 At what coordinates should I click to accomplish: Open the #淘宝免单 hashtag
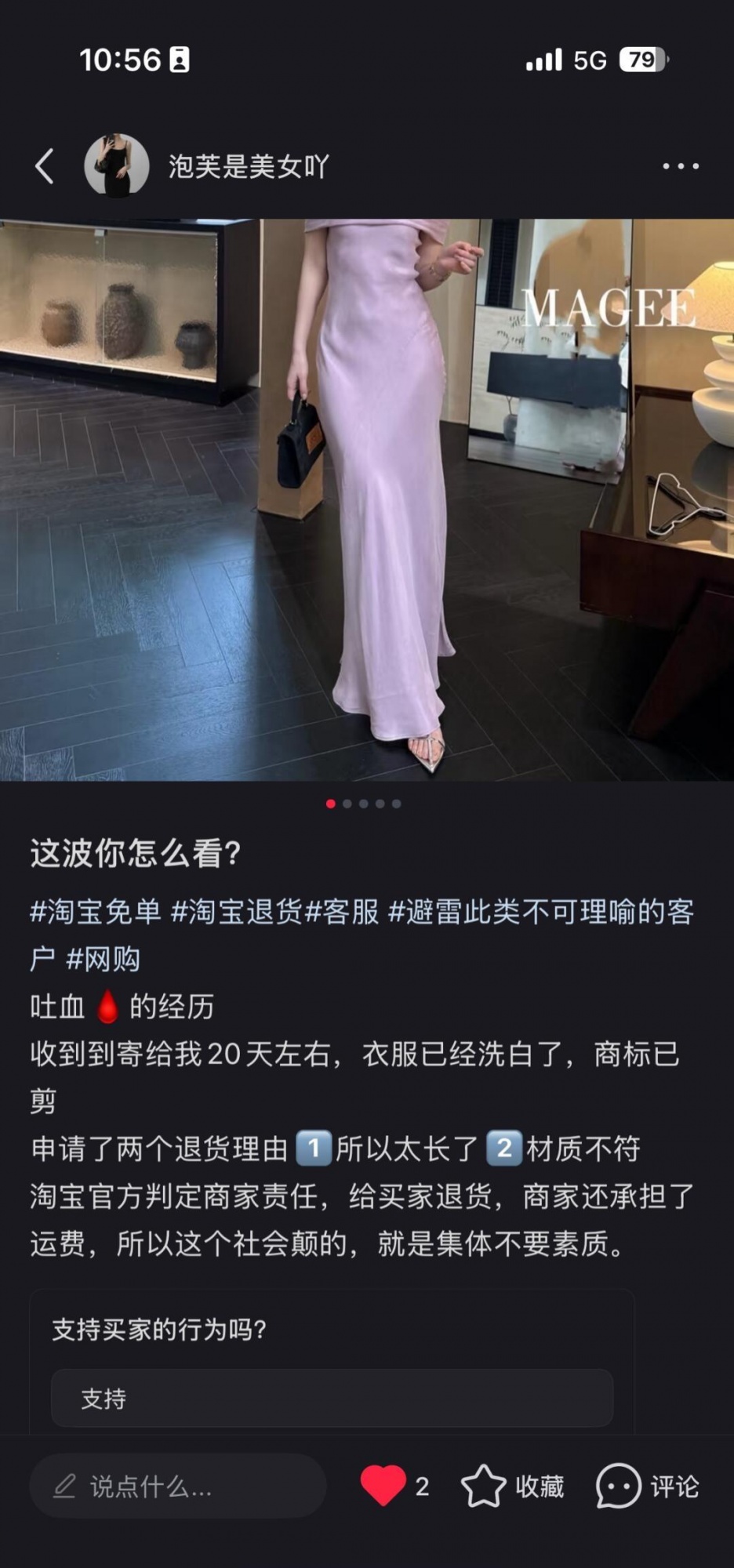(x=96, y=912)
